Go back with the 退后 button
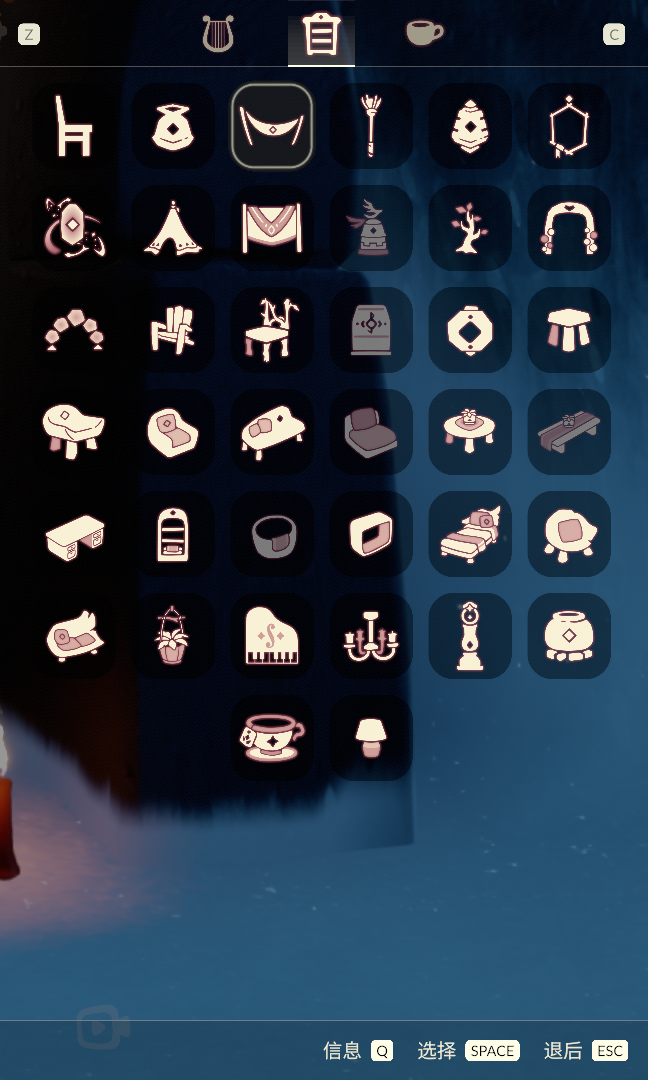648x1080 pixels. pos(586,1051)
